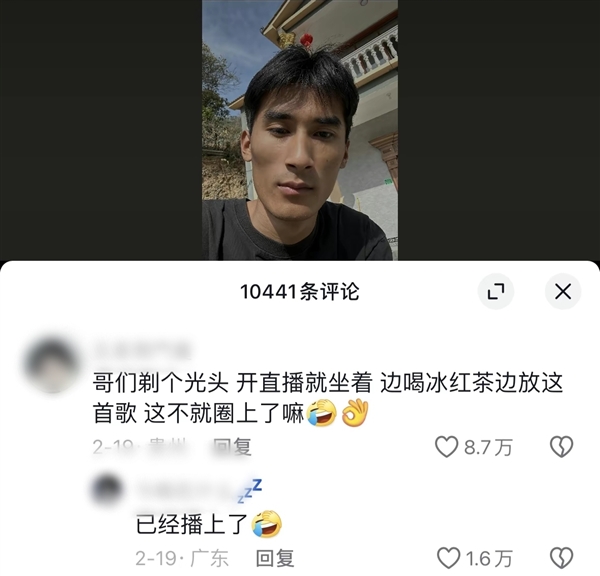Like the reply 已经播上了

447,557
